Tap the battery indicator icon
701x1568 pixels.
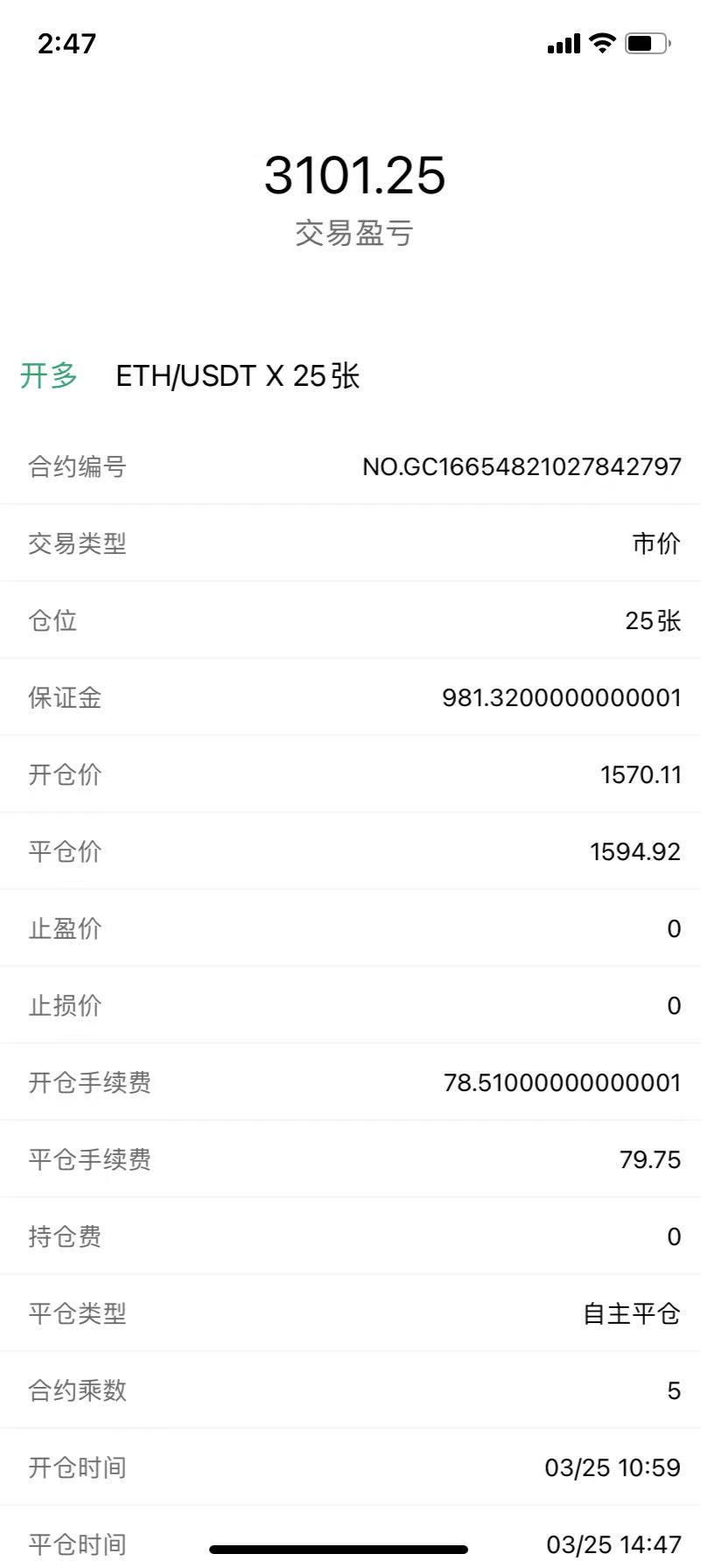[x=646, y=41]
